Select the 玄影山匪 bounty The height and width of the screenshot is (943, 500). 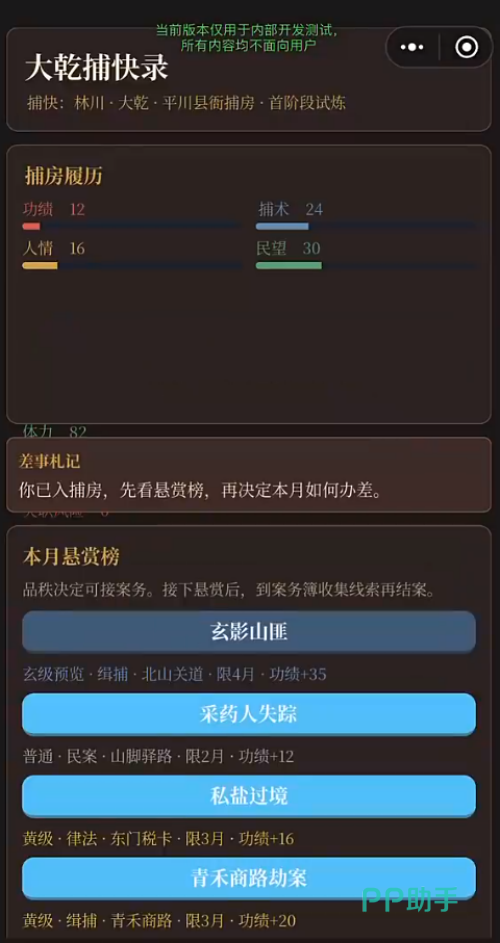click(249, 632)
